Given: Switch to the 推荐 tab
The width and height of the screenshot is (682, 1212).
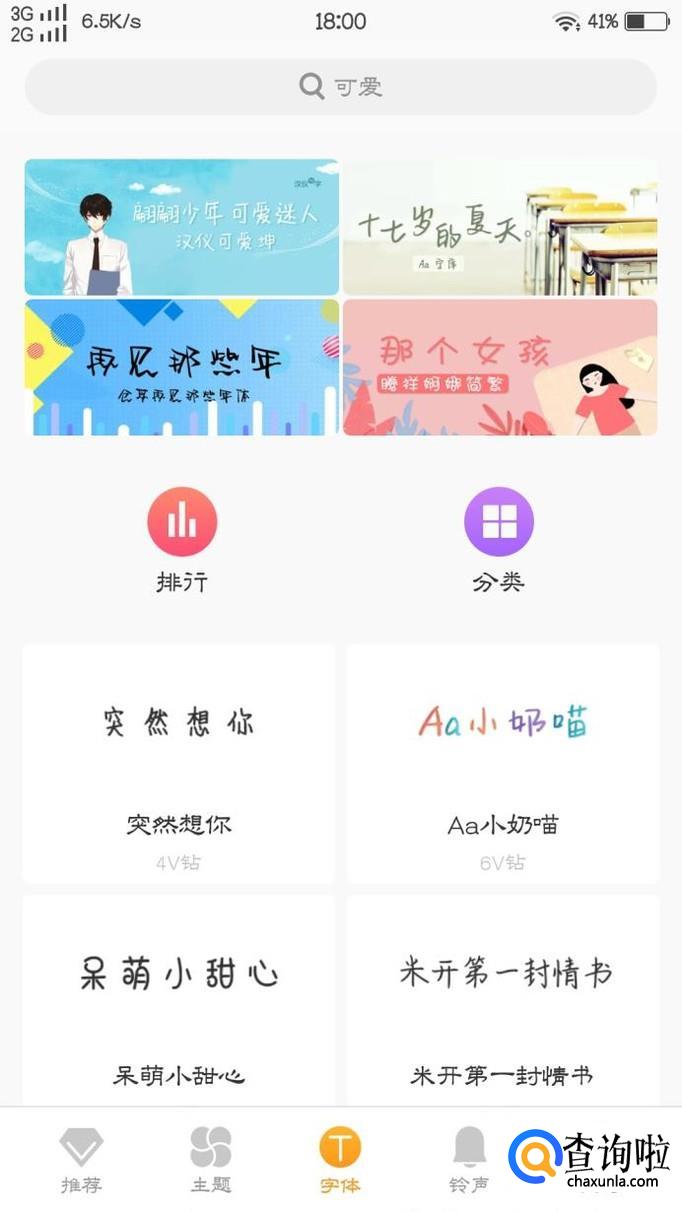Looking at the screenshot, I should (81, 1160).
